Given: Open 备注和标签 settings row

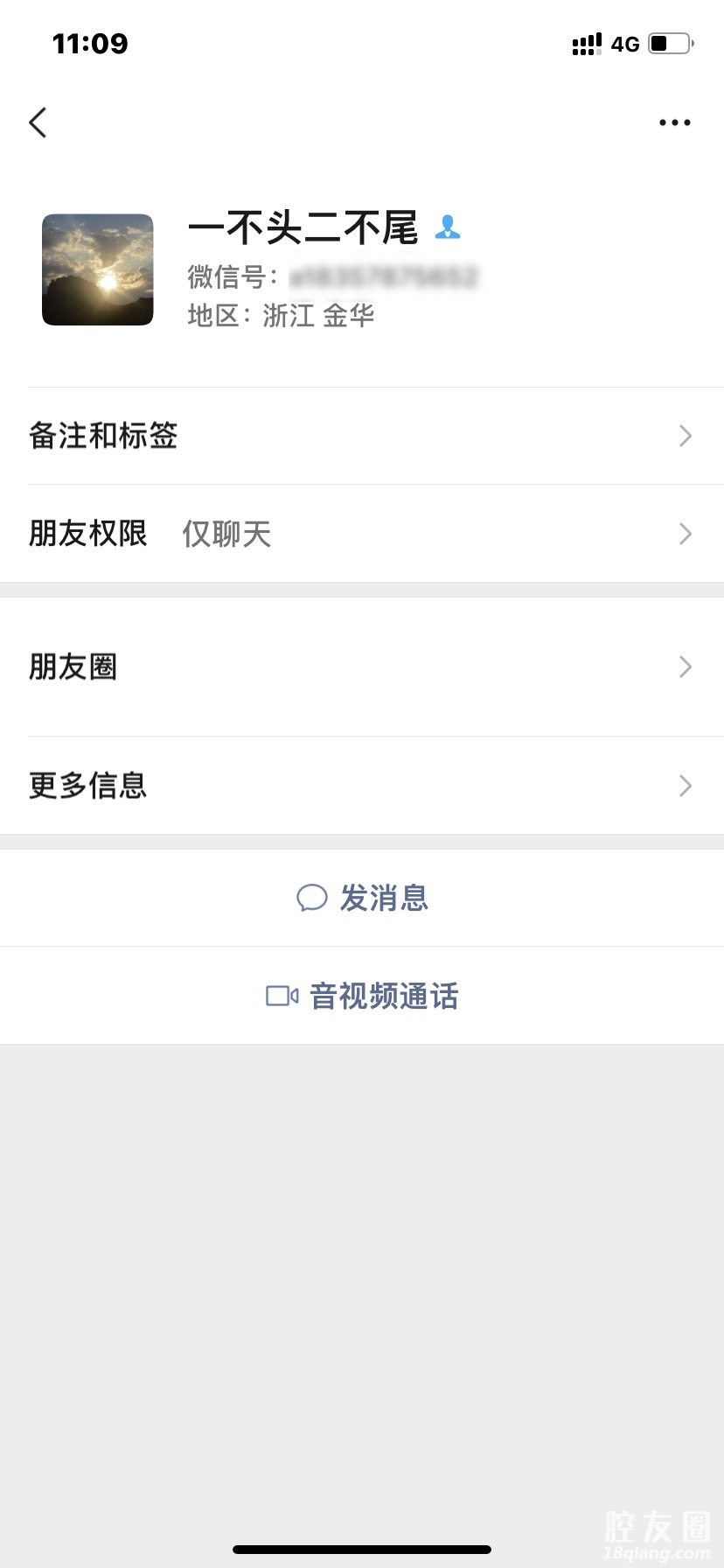Looking at the screenshot, I should pos(362,436).
